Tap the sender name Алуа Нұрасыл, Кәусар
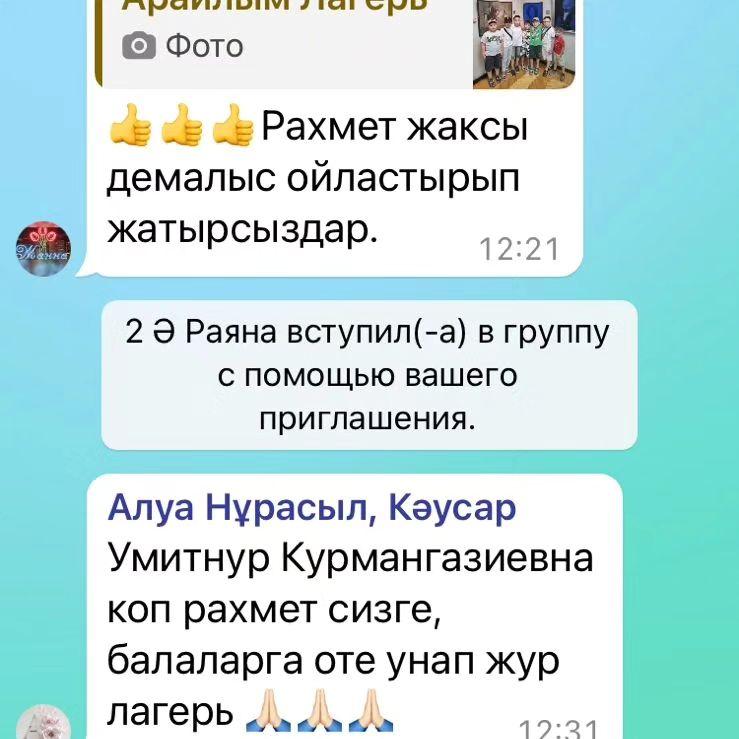Image resolution: width=739 pixels, height=739 pixels. pyautogui.click(x=312, y=509)
